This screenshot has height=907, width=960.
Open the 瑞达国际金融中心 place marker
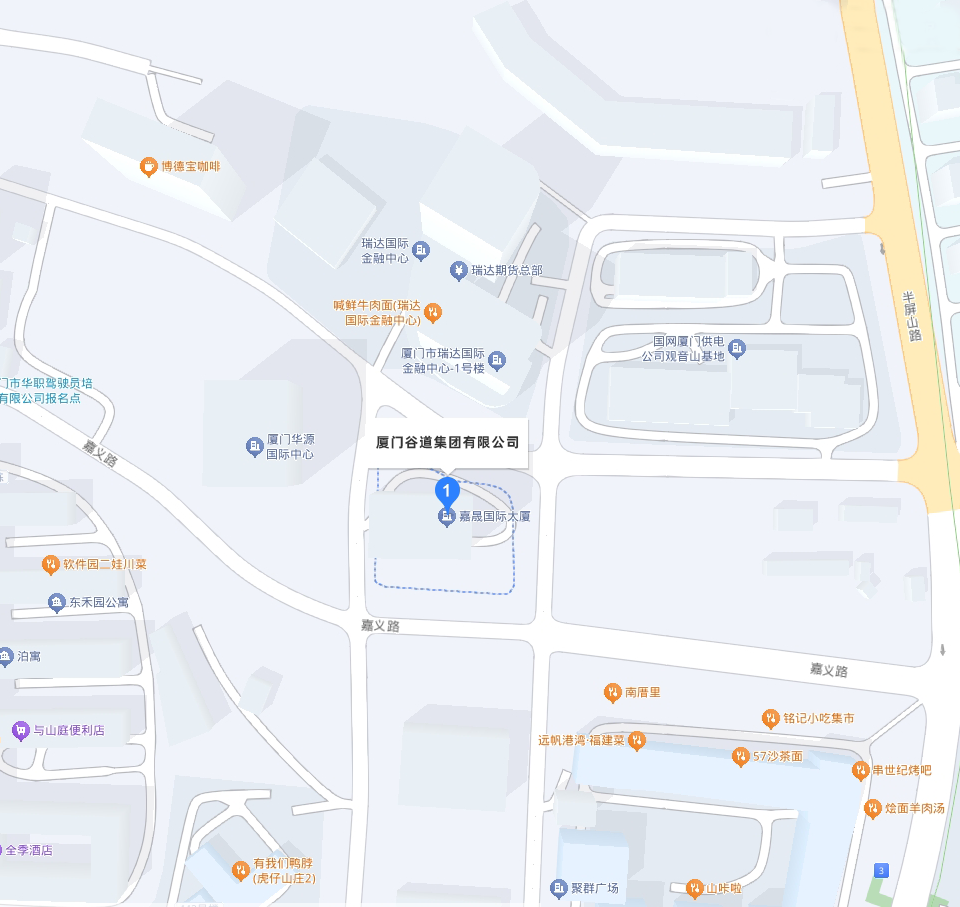422,250
